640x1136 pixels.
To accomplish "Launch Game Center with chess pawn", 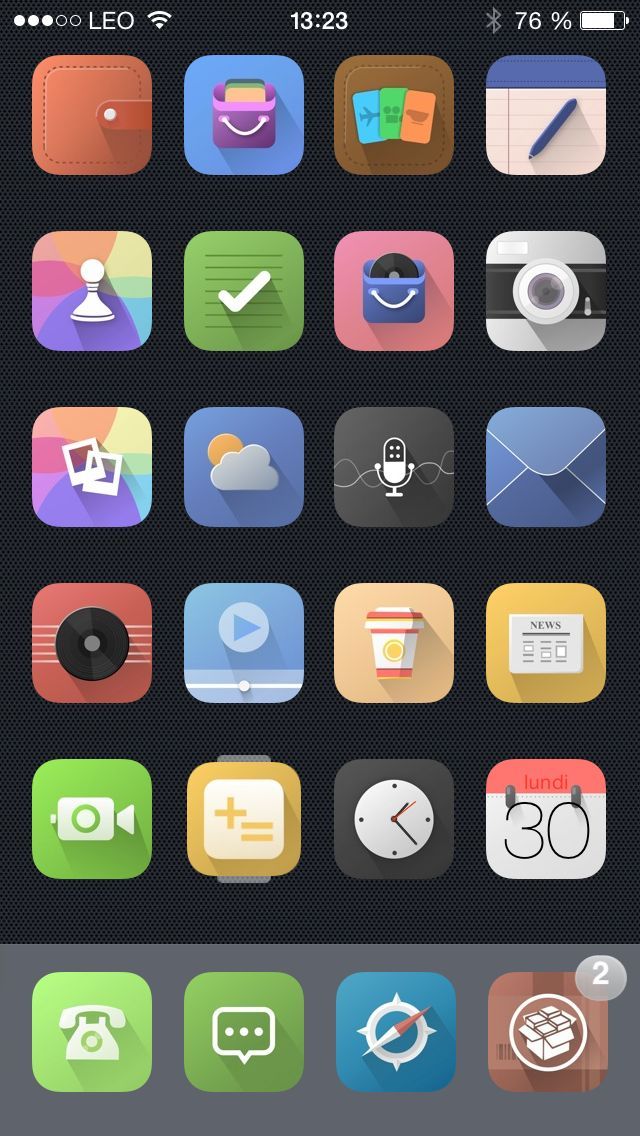I will (92, 291).
